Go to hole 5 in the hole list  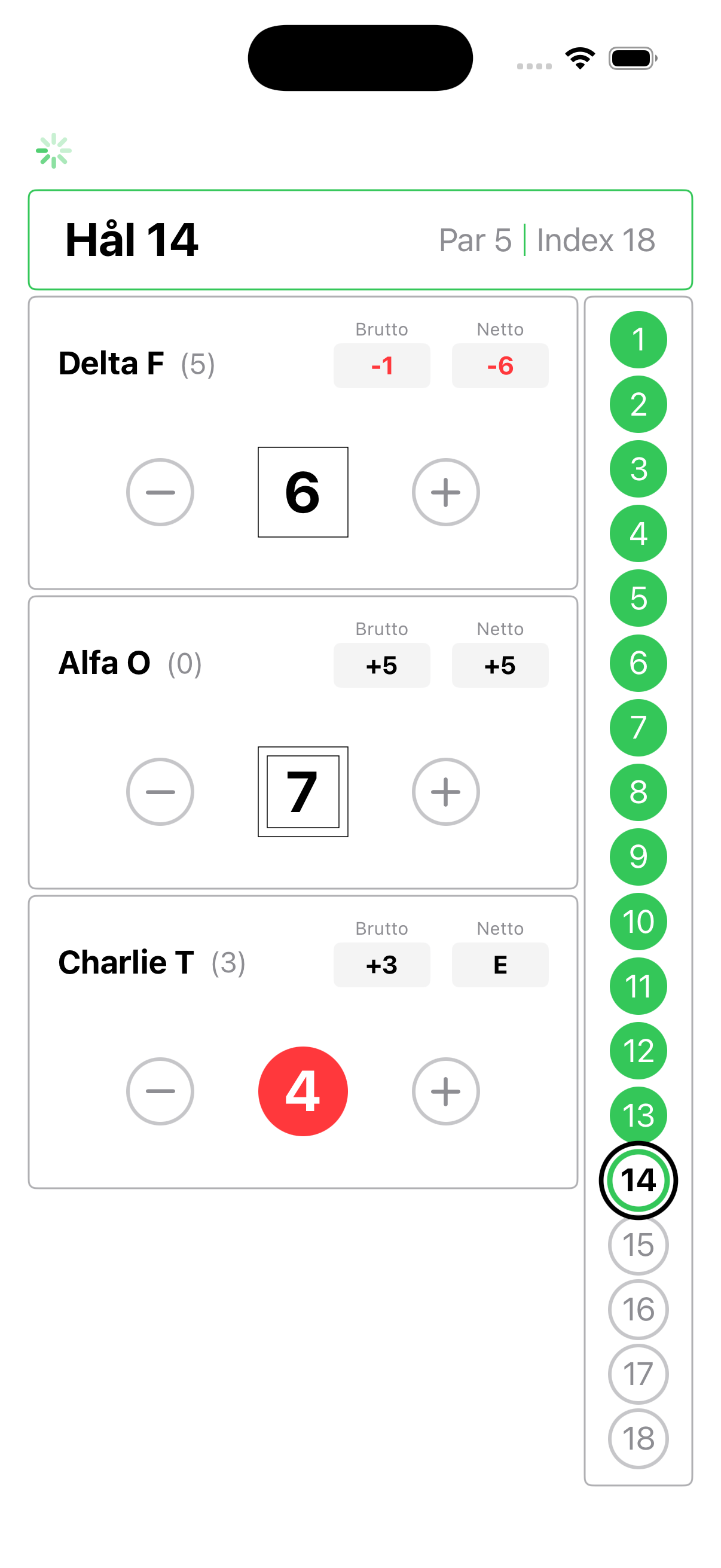click(x=638, y=599)
